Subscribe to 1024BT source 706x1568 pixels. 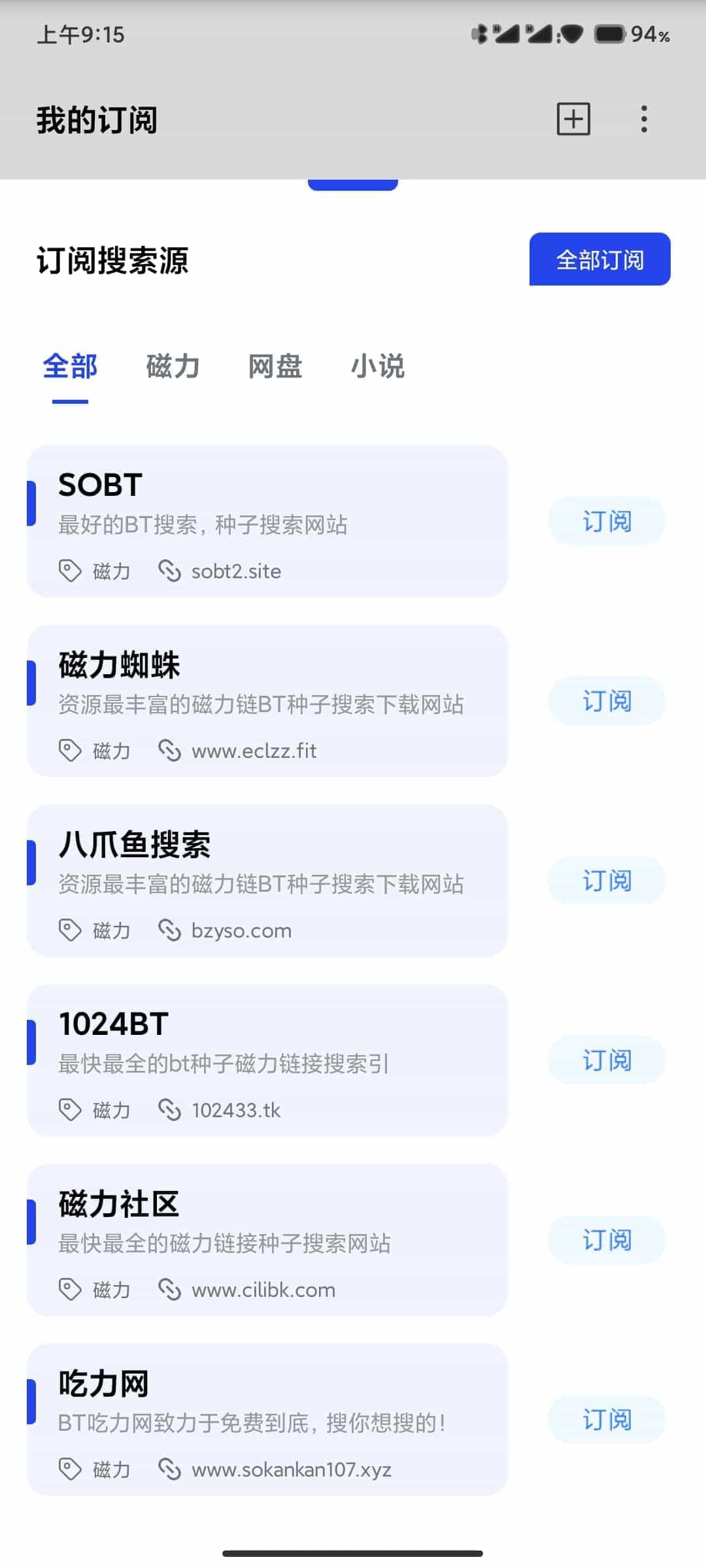pyautogui.click(x=607, y=1060)
